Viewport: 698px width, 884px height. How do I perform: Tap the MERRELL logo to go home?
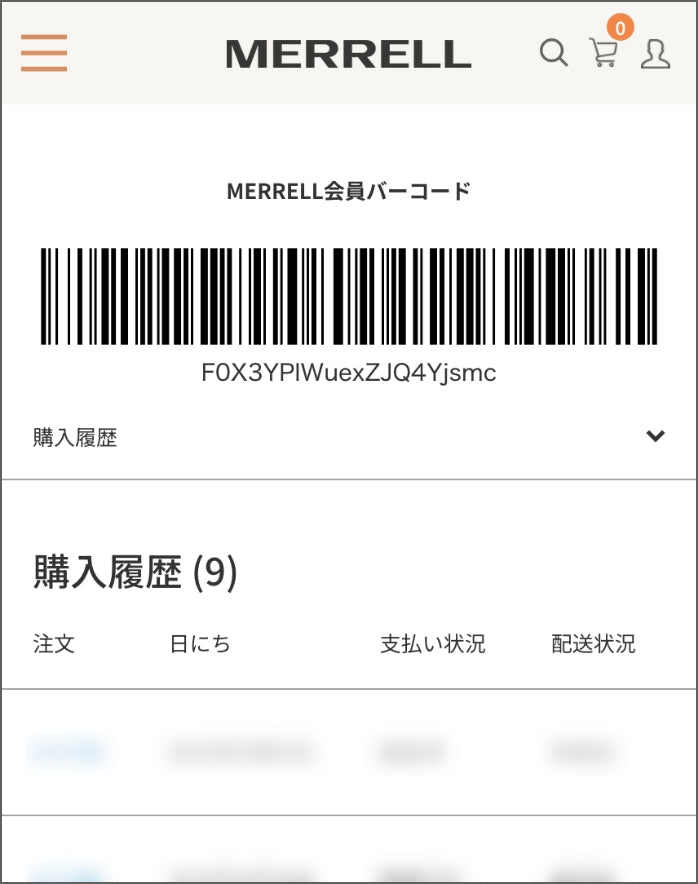click(348, 54)
